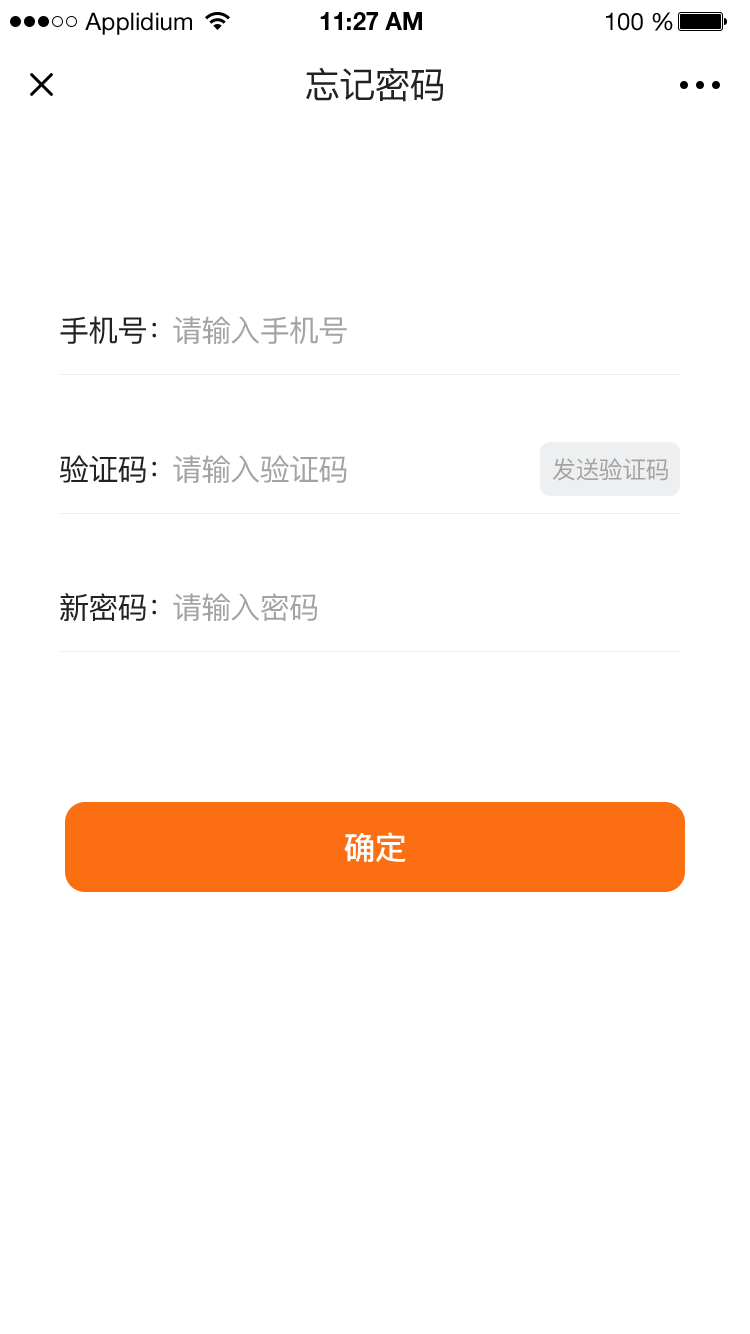Open the three-dot overflow menu
This screenshot has width=750, height=1334.
(x=700, y=85)
